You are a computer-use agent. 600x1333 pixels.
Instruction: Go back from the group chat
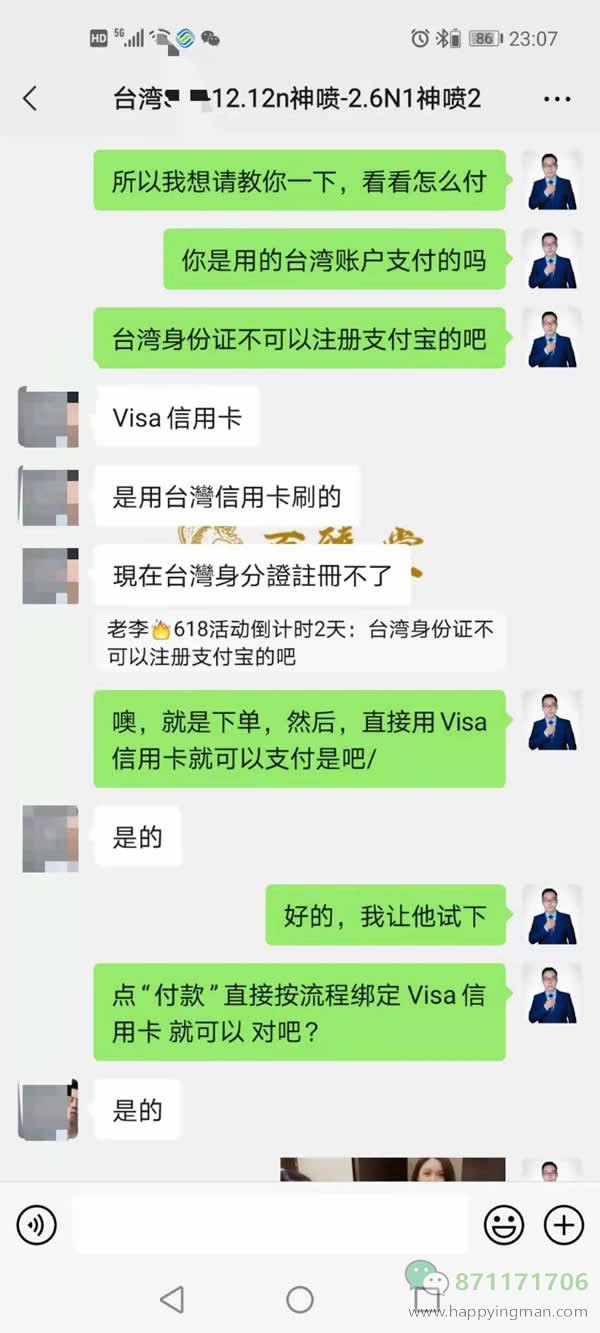pos(30,98)
